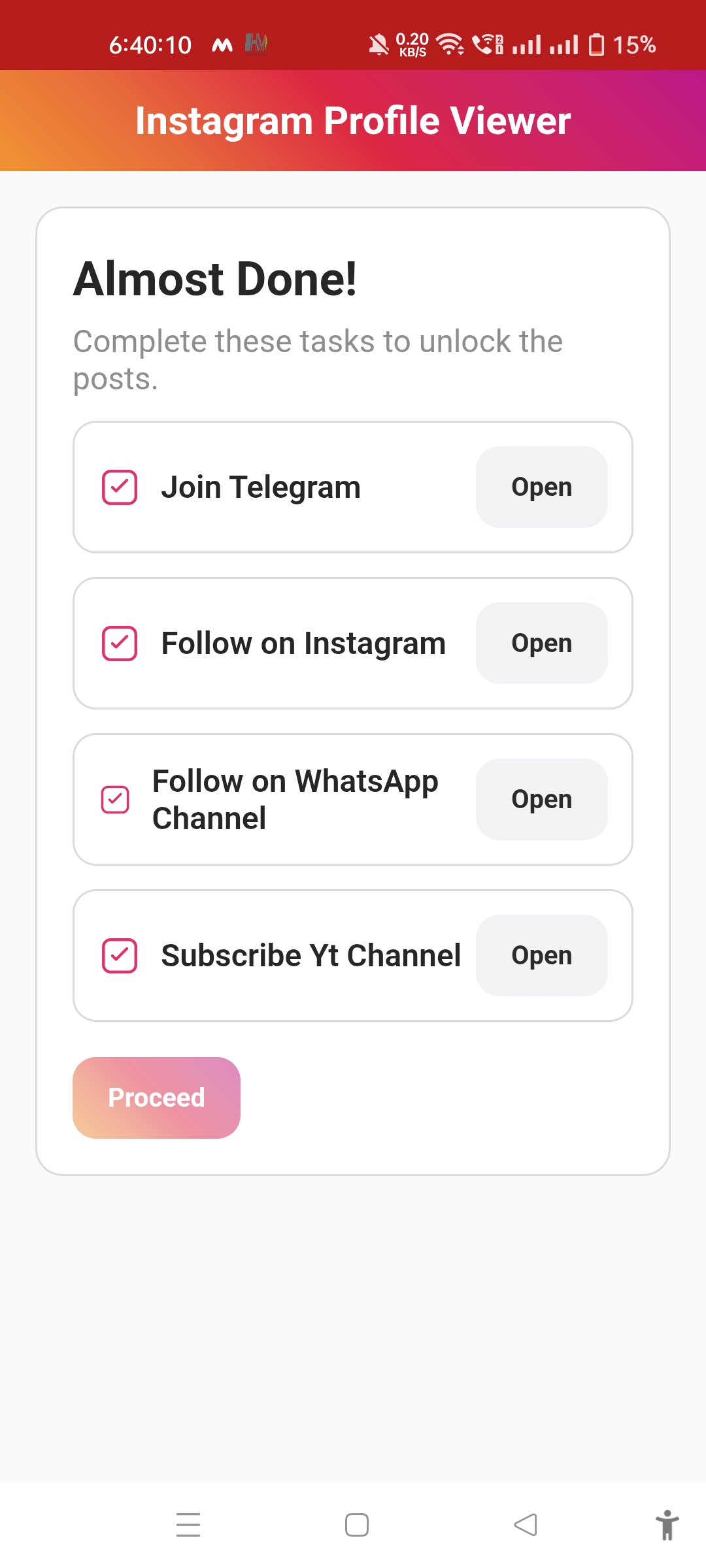The width and height of the screenshot is (706, 1568).
Task: Tap the battery icon showing 15%
Action: (x=597, y=43)
